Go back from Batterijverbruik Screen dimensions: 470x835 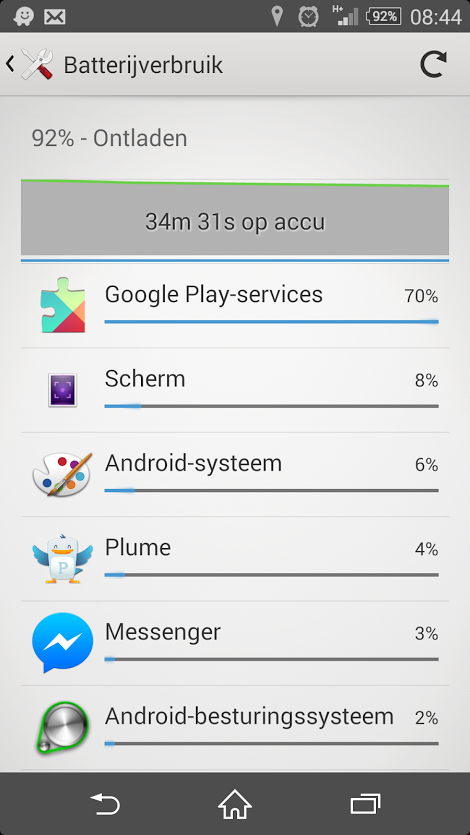click(x=29, y=65)
